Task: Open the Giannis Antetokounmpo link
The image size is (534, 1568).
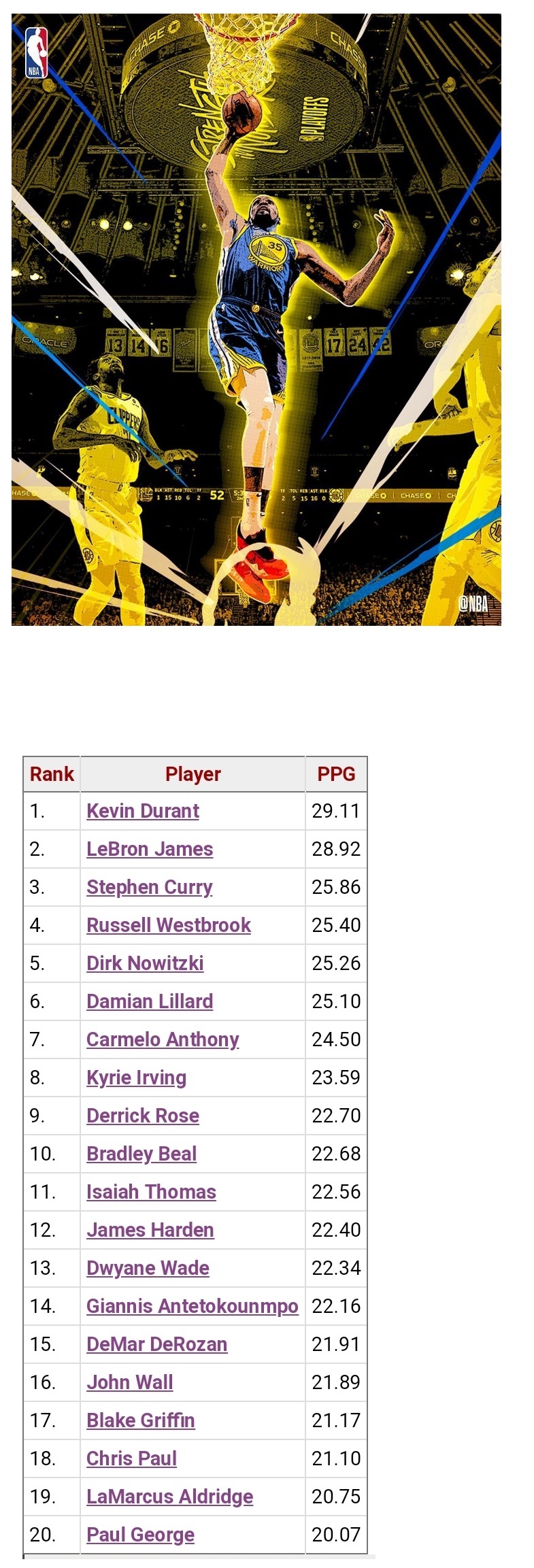Action: [193, 1306]
